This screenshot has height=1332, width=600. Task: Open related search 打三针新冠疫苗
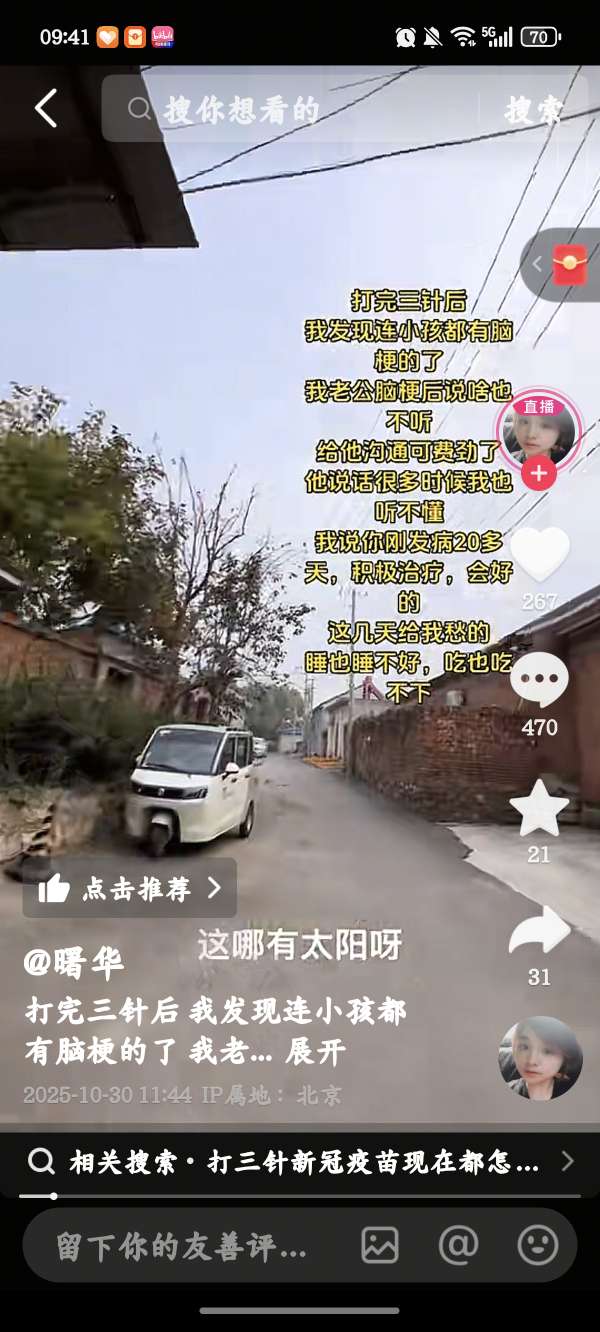(x=300, y=1161)
